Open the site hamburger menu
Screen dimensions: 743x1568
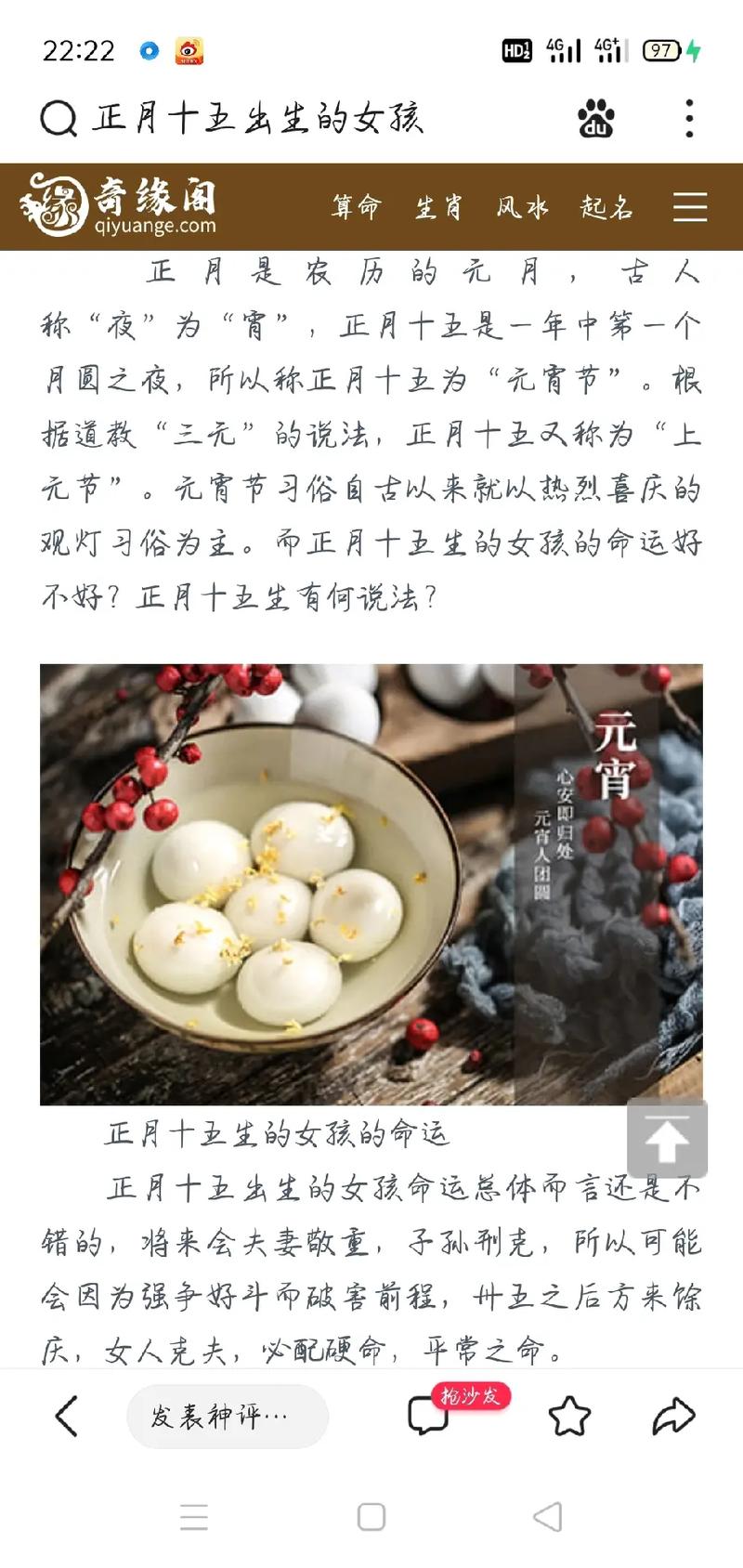click(x=690, y=207)
